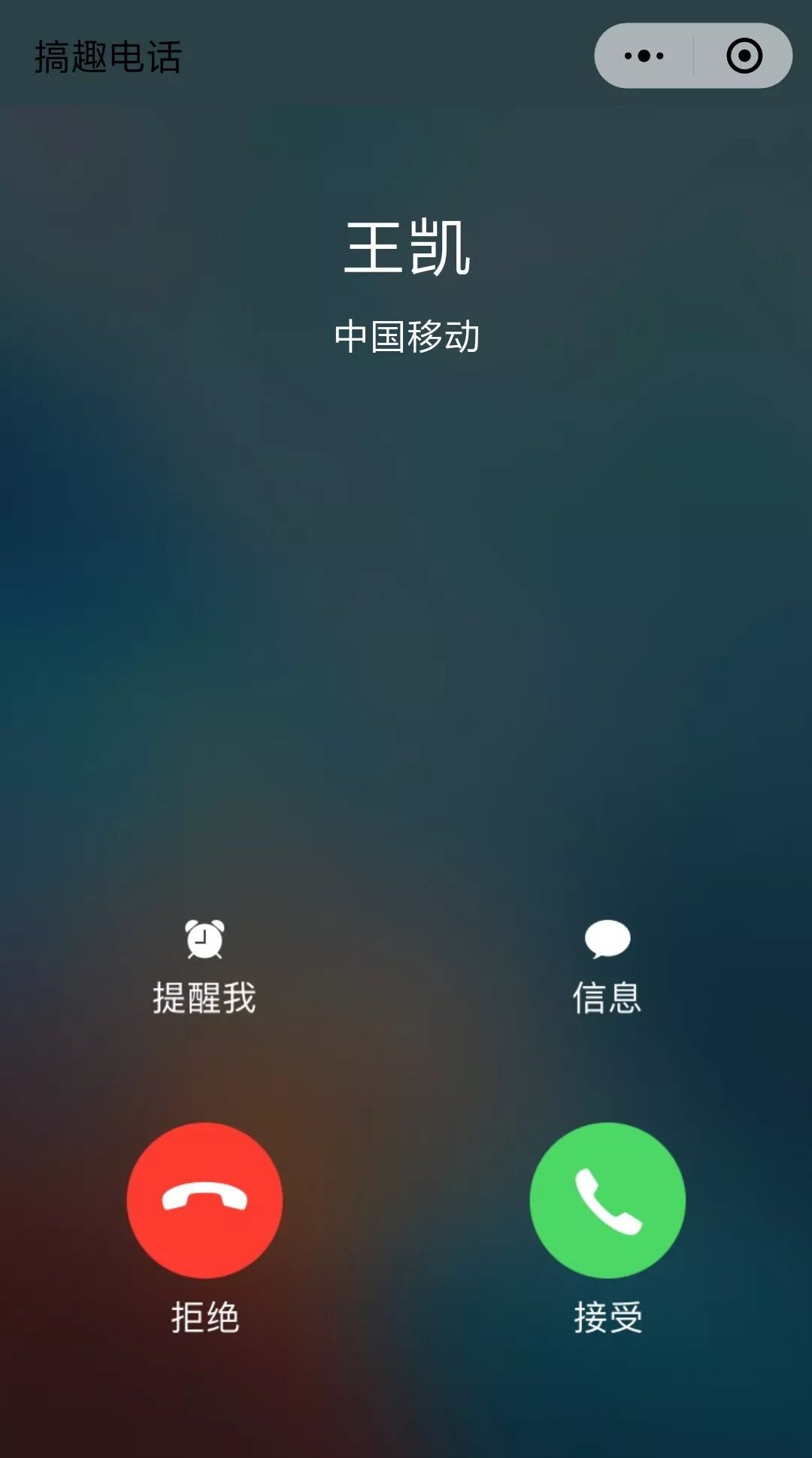This screenshot has height=1458, width=812.
Task: Decline the incoming call from 王凯
Action: click(205, 1199)
